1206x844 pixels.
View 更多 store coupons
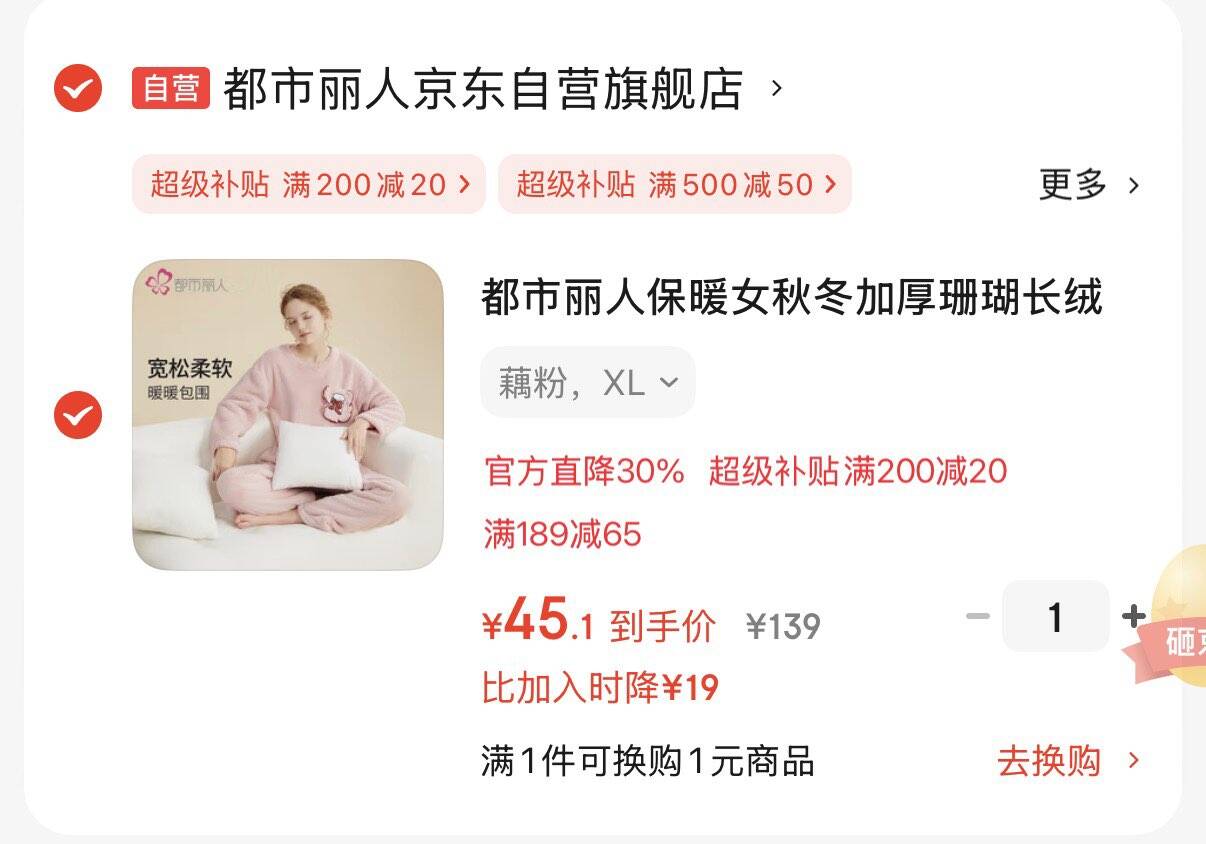pos(1088,185)
